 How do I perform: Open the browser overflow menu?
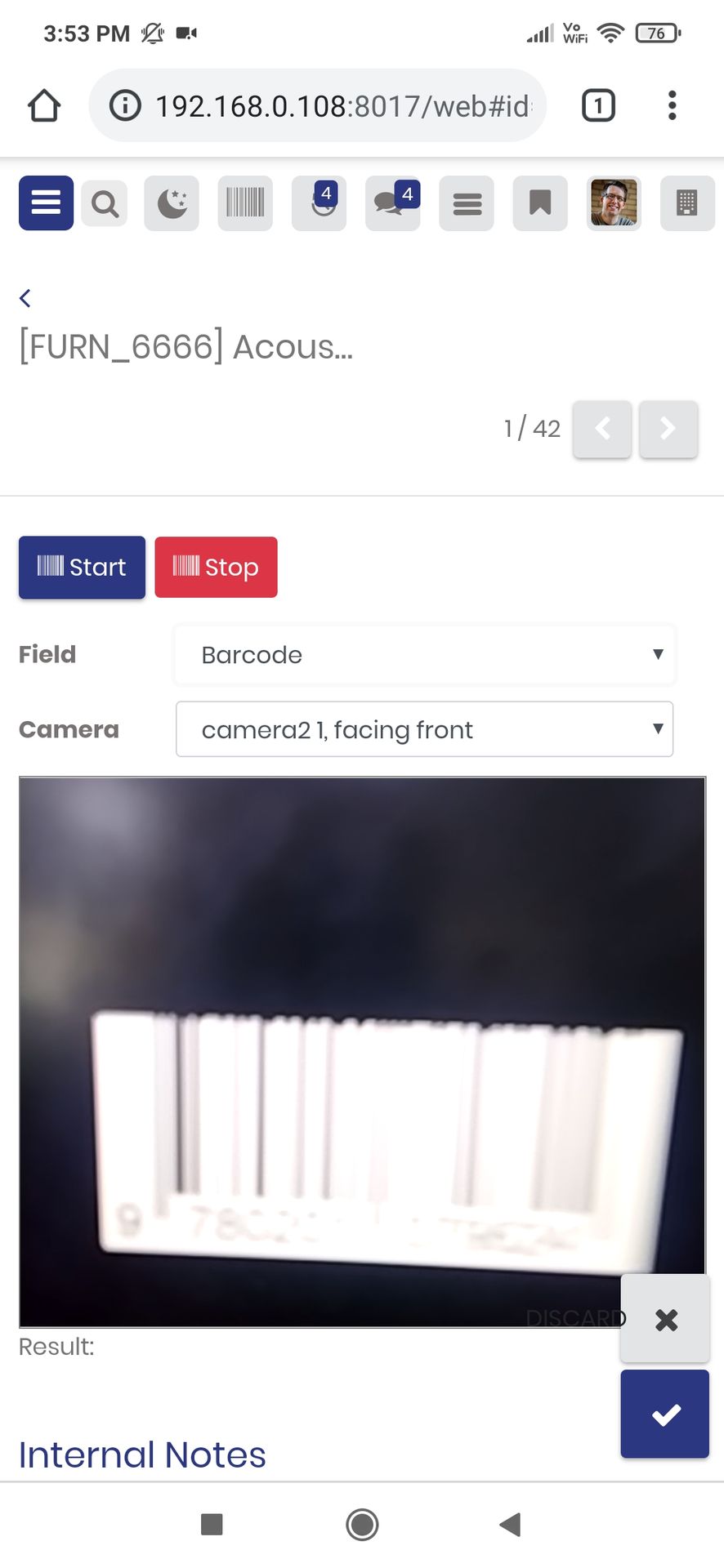pos(673,105)
